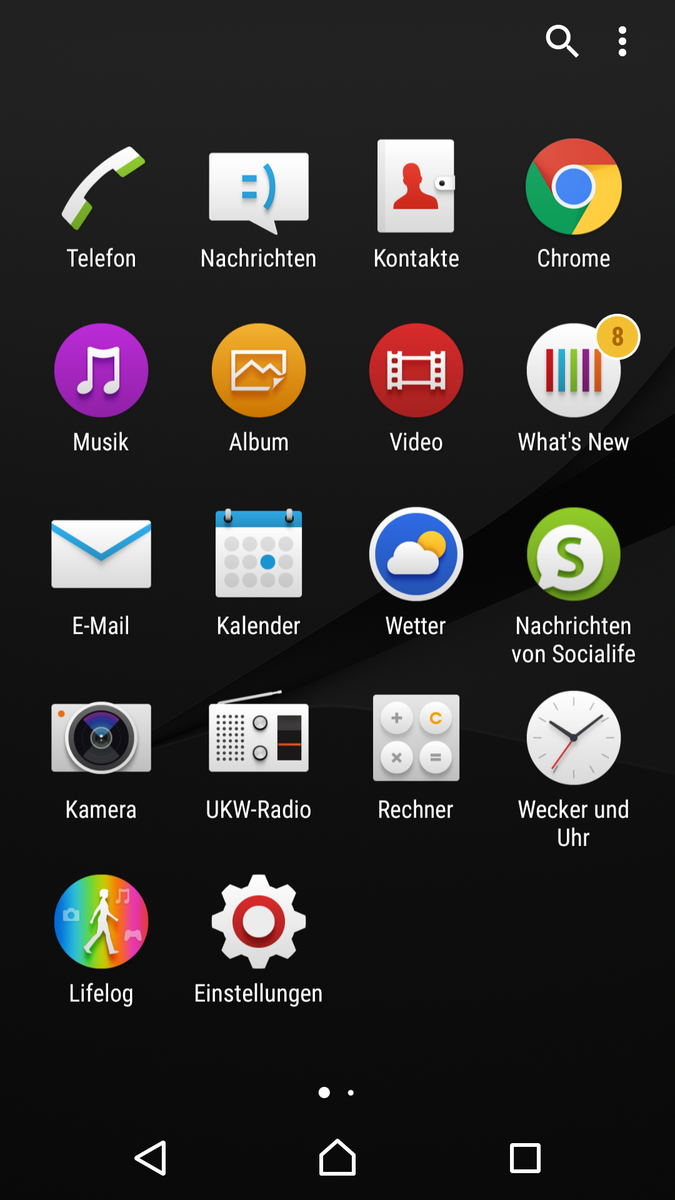Open the Rechner calculator
This screenshot has width=675, height=1200.
pyautogui.click(x=416, y=738)
